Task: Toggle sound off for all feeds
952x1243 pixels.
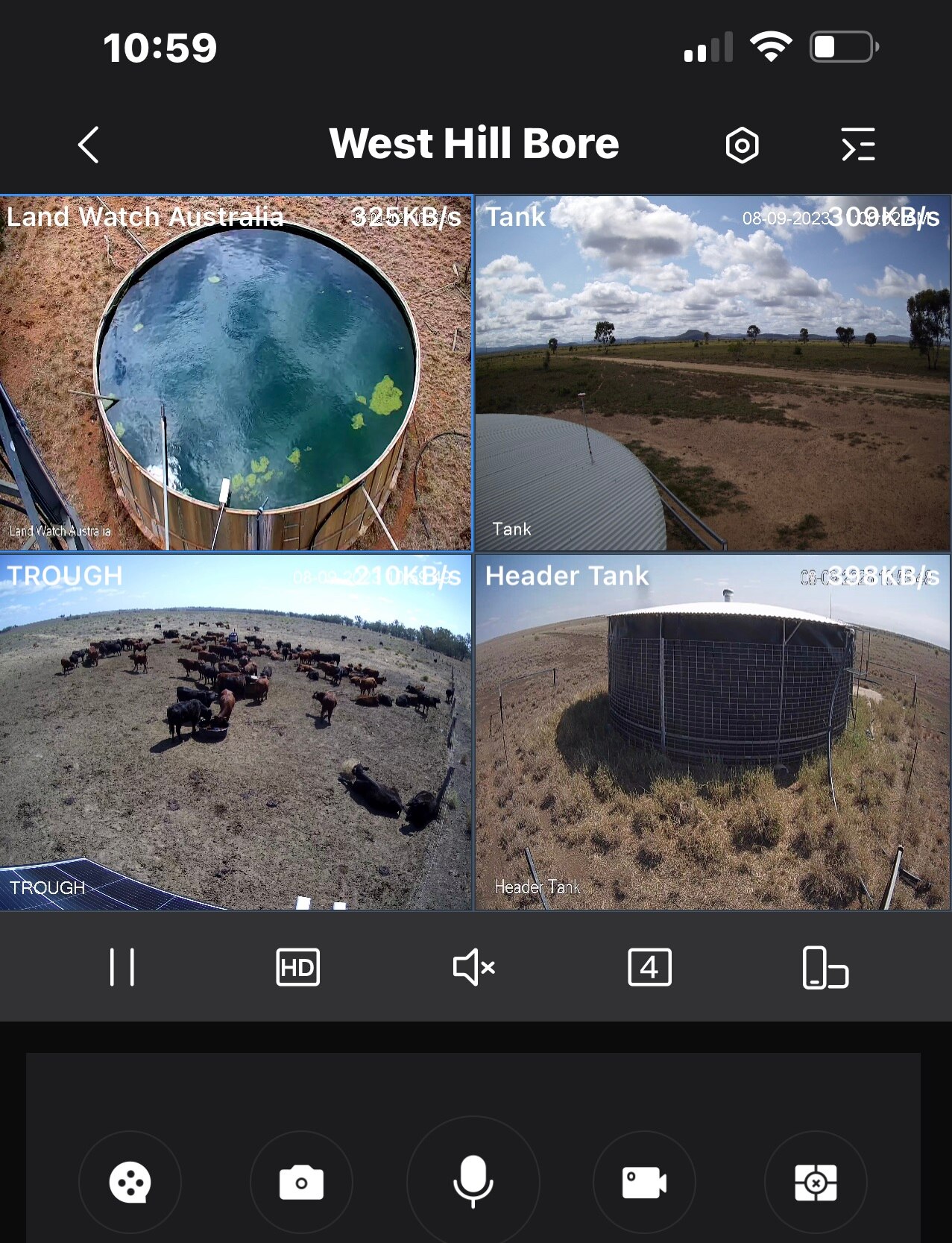Action: coord(473,967)
